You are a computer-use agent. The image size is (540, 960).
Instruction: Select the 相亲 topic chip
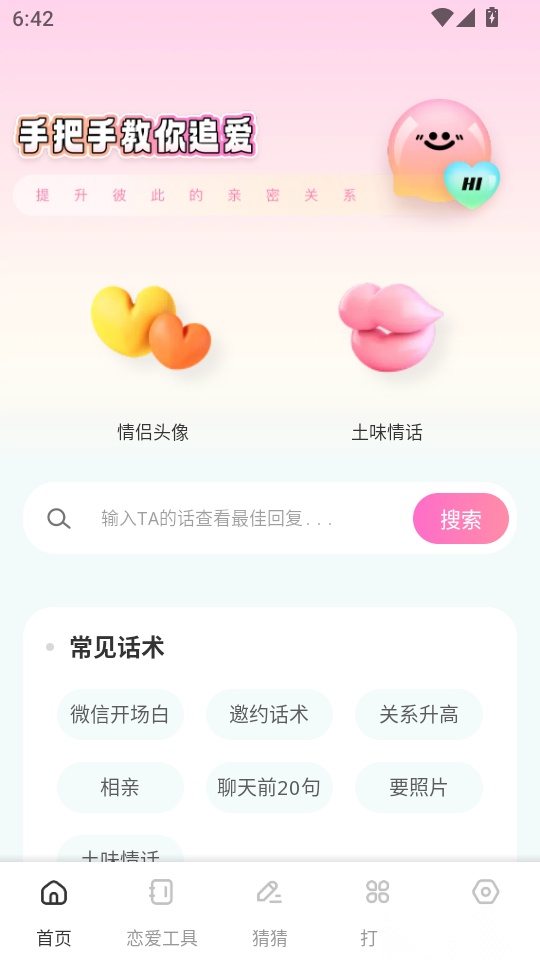click(x=120, y=787)
